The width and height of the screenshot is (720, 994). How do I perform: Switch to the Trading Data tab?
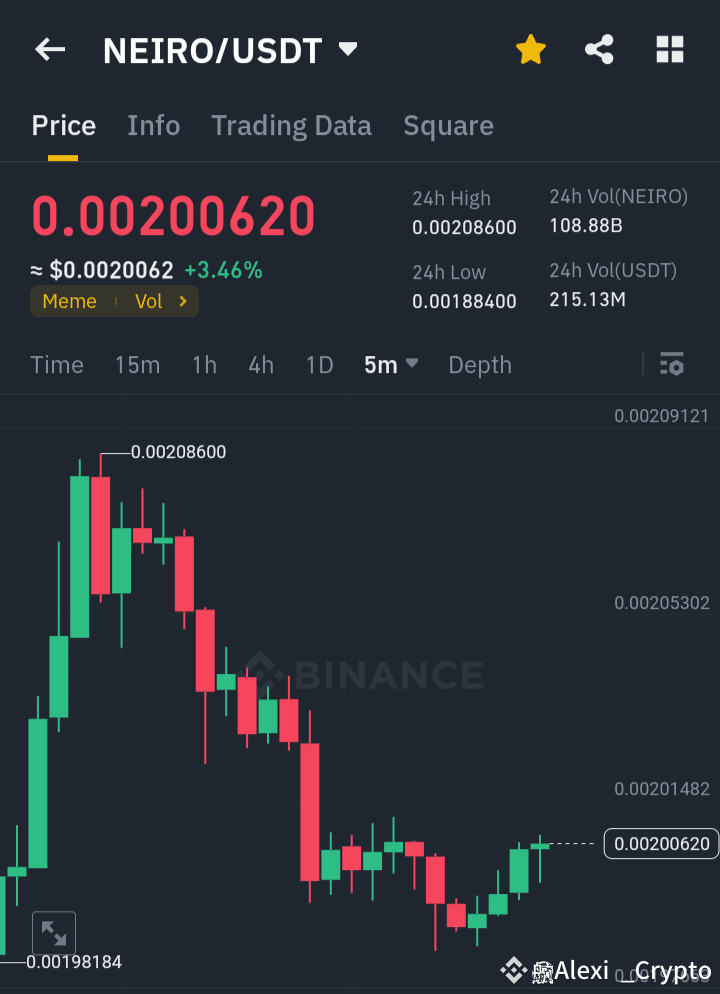click(x=291, y=125)
